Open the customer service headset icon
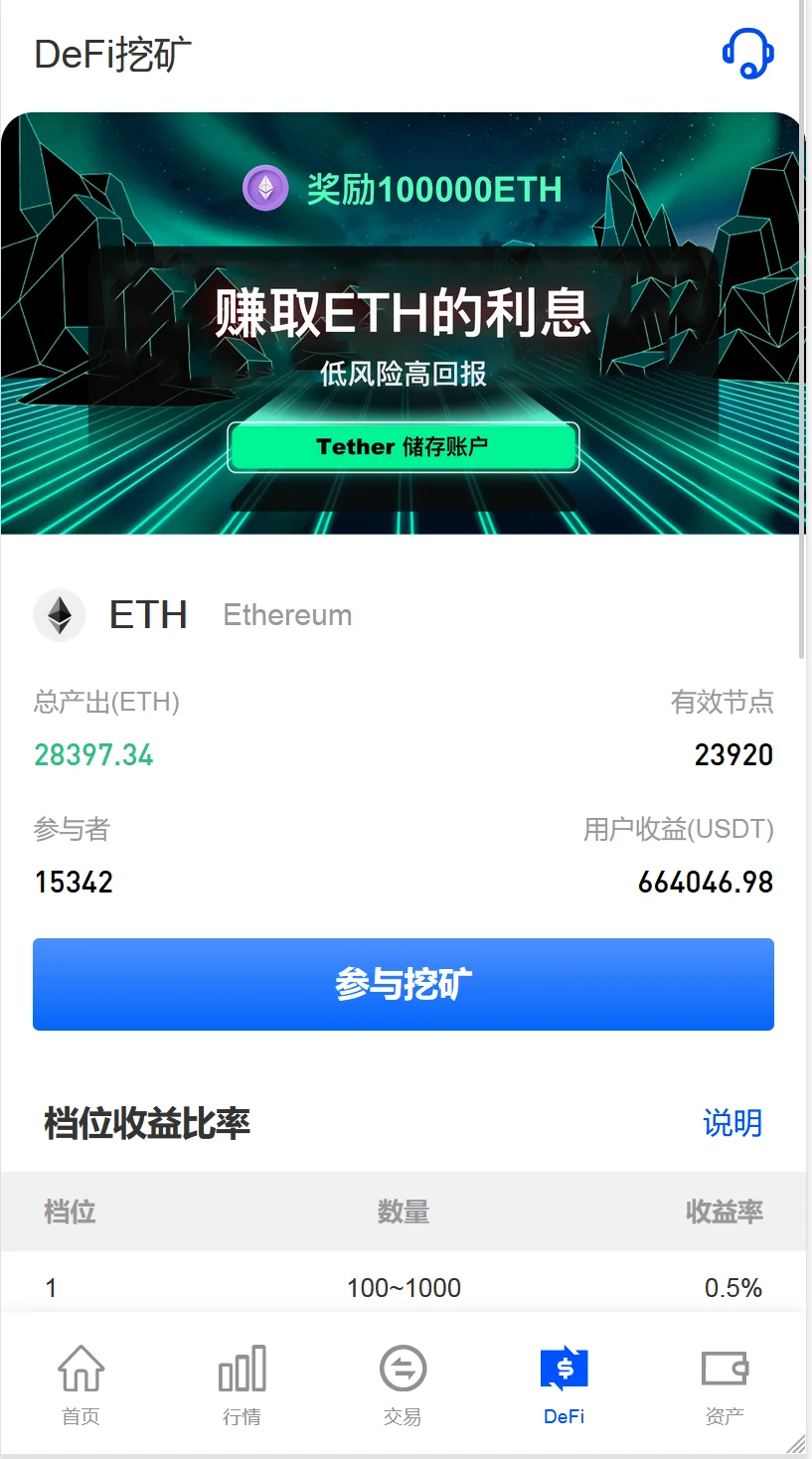The width and height of the screenshot is (812, 1459). tap(747, 54)
